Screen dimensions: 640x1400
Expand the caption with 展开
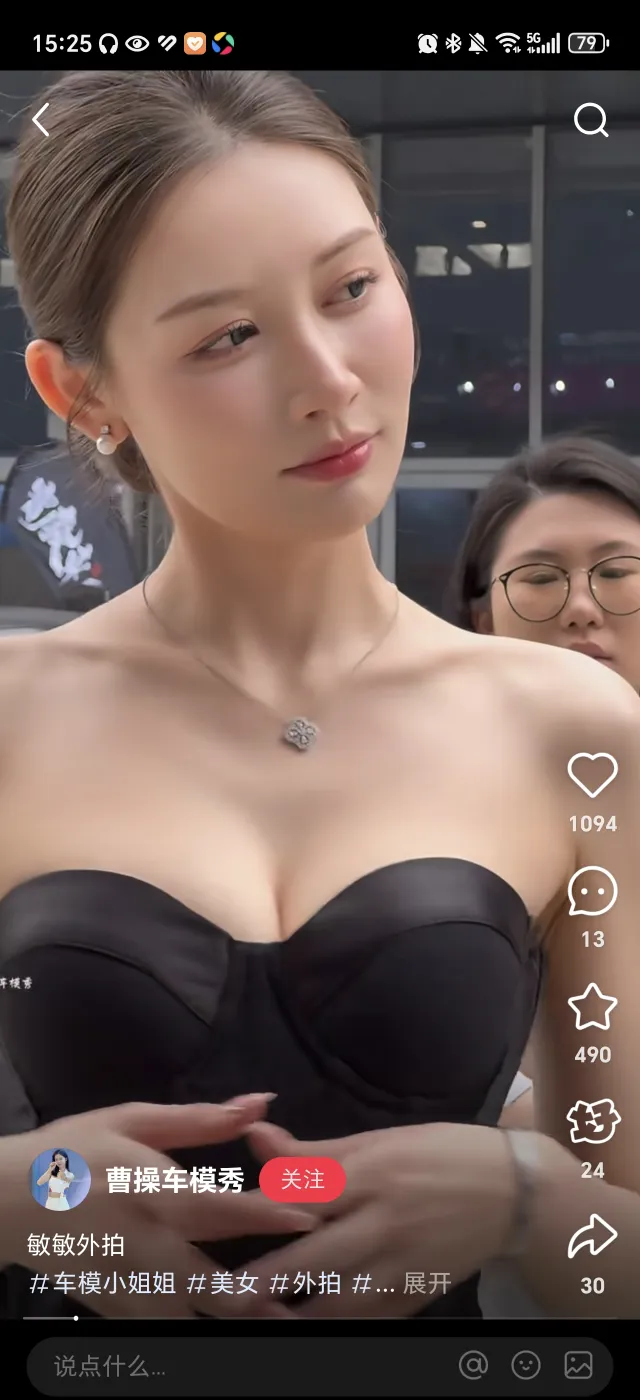click(427, 1283)
